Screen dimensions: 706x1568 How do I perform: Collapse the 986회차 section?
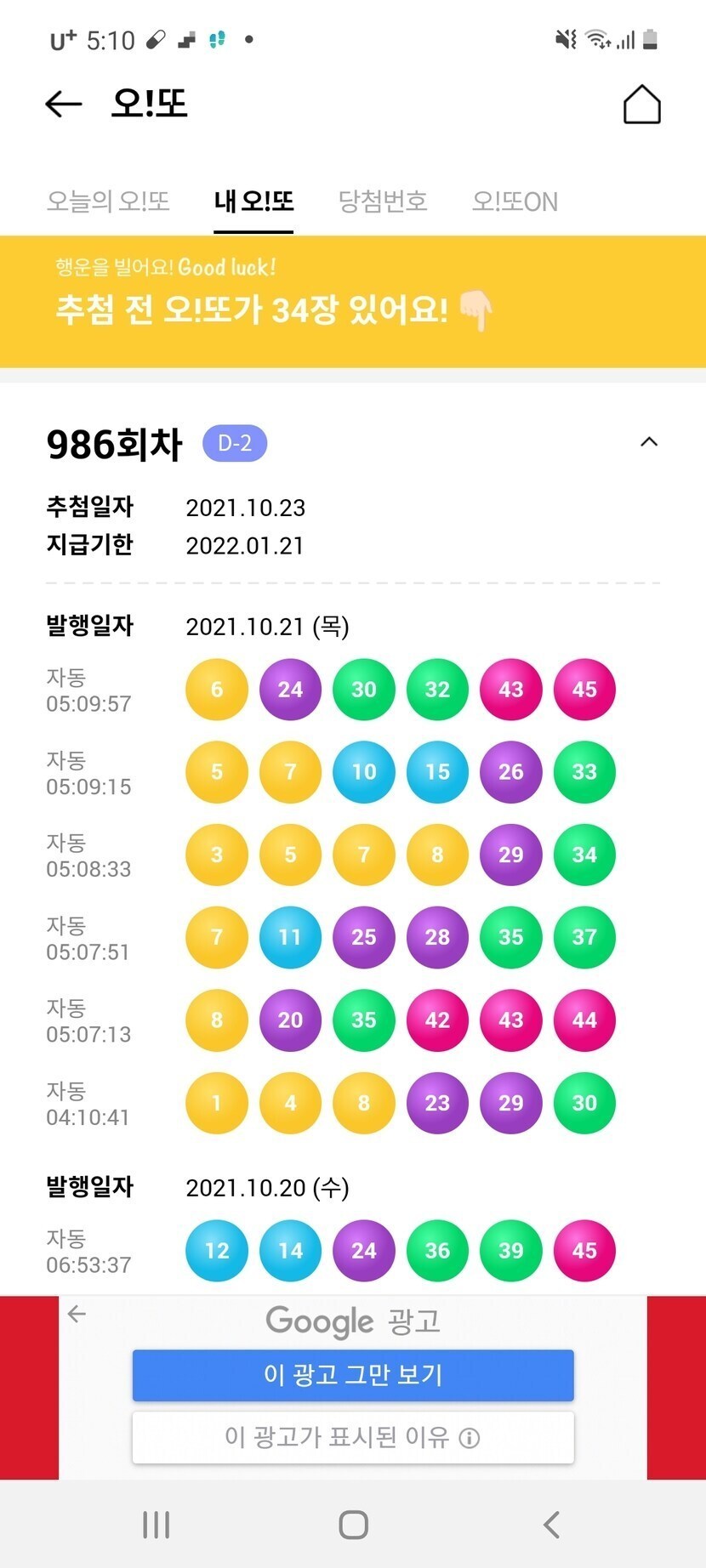(x=648, y=442)
